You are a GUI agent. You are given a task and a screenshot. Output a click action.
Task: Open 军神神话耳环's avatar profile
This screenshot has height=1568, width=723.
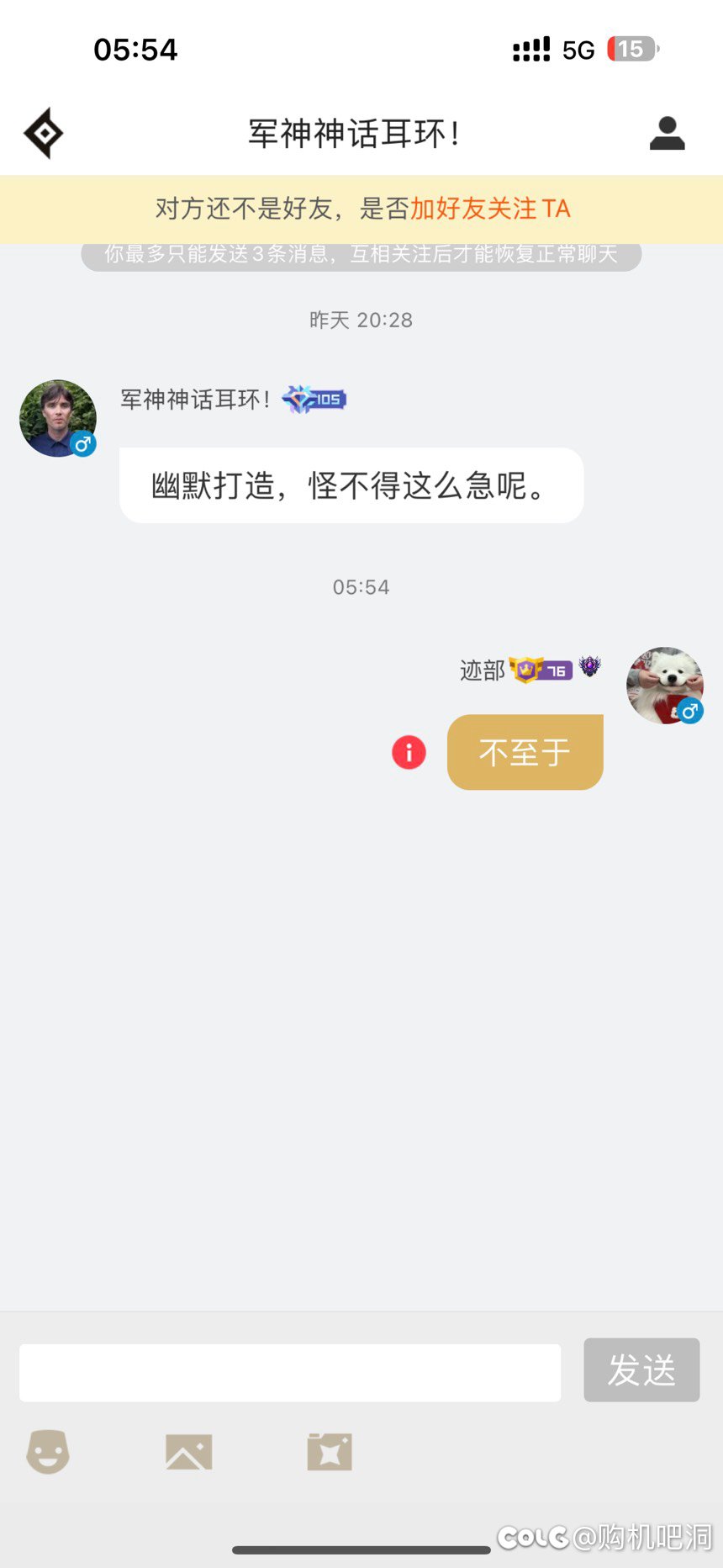click(57, 418)
